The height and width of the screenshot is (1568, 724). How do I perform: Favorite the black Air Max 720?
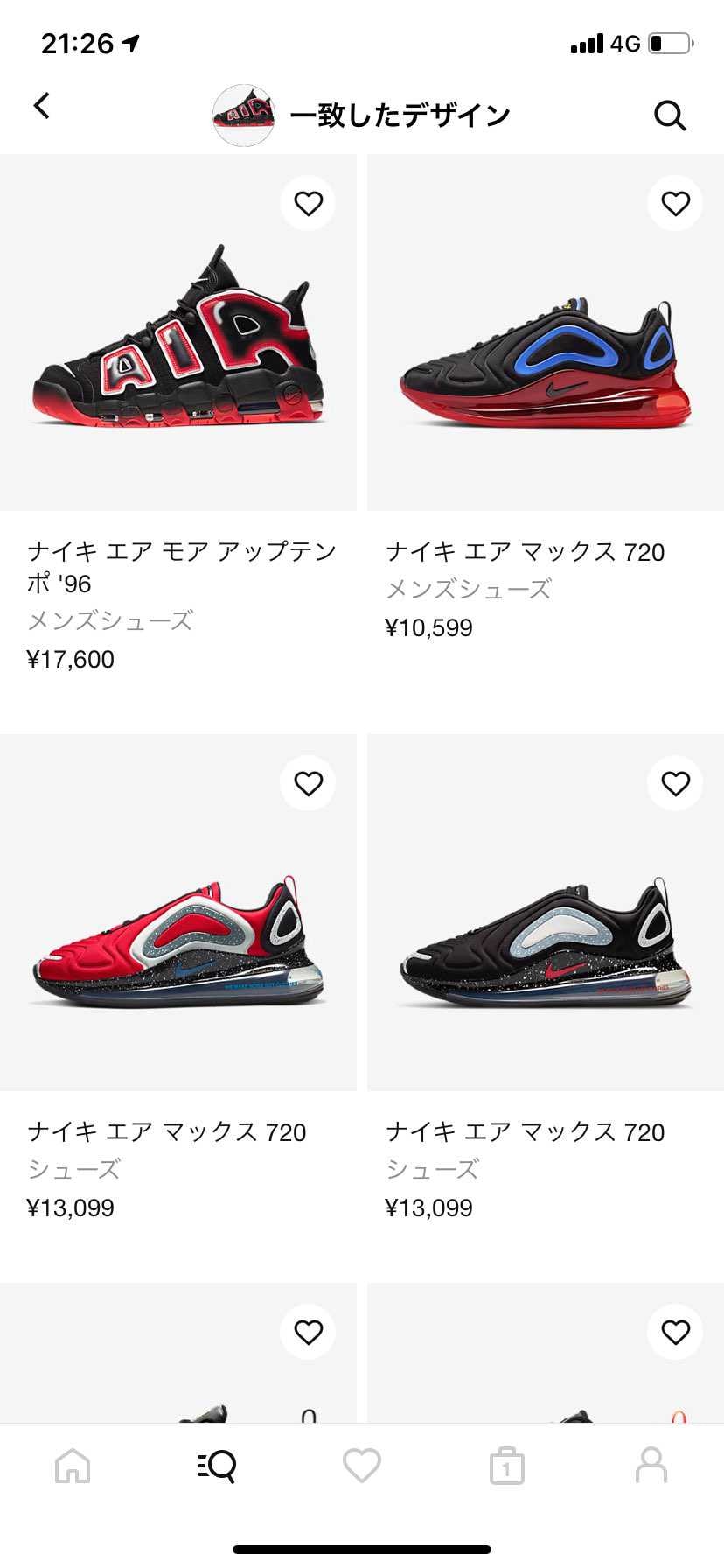(675, 784)
